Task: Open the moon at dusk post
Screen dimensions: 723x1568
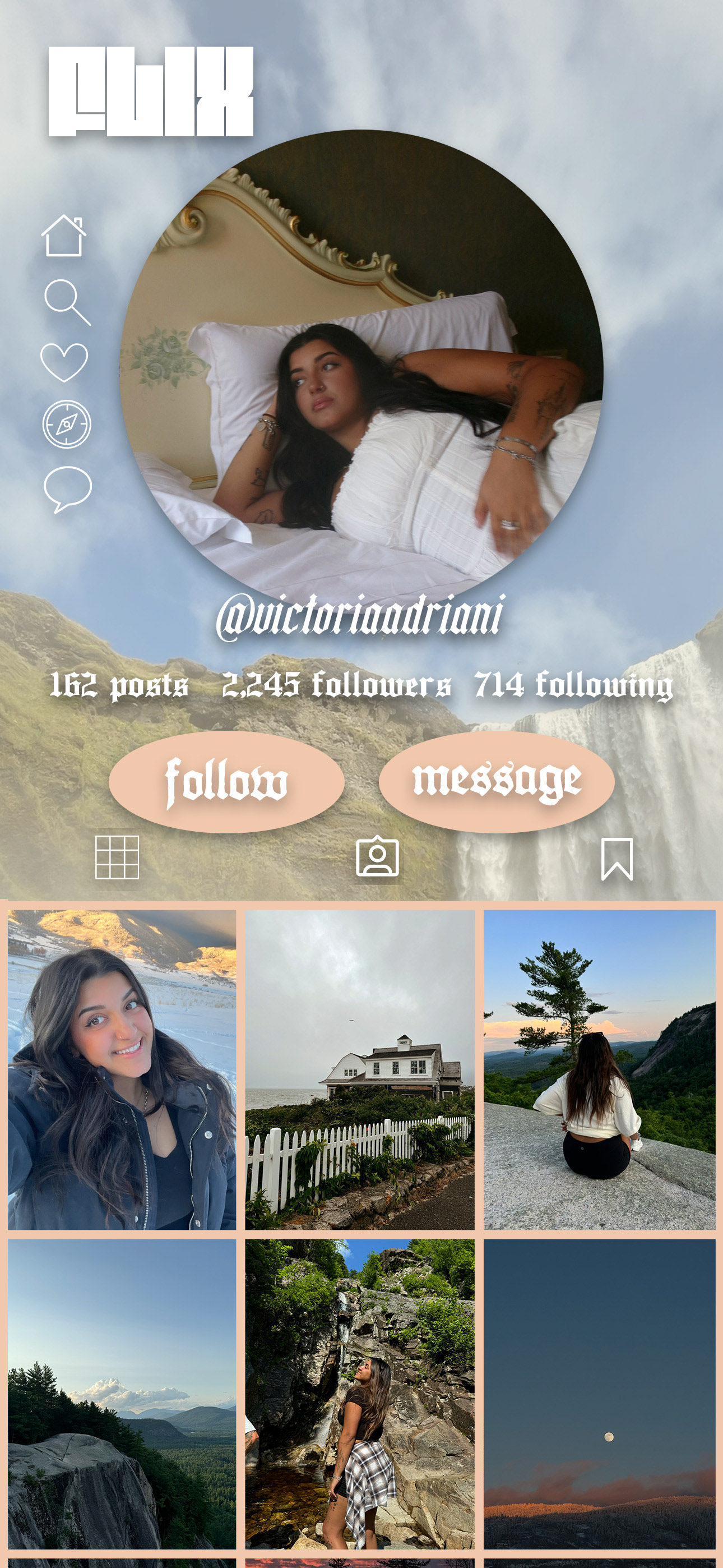Action: [x=599, y=1394]
